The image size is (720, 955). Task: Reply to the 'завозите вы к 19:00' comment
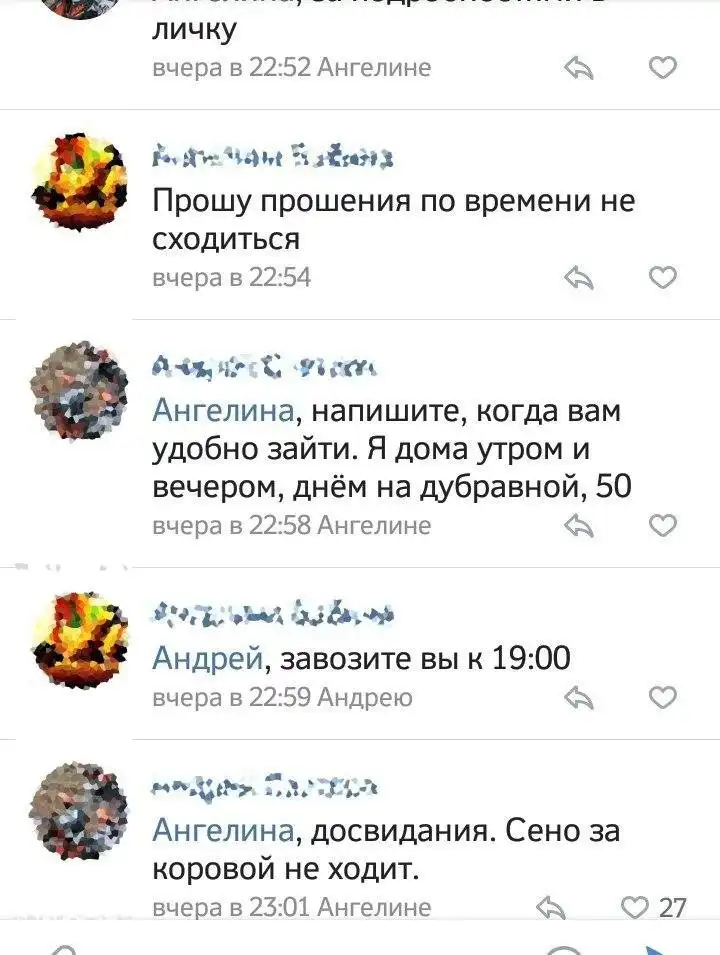point(579,697)
